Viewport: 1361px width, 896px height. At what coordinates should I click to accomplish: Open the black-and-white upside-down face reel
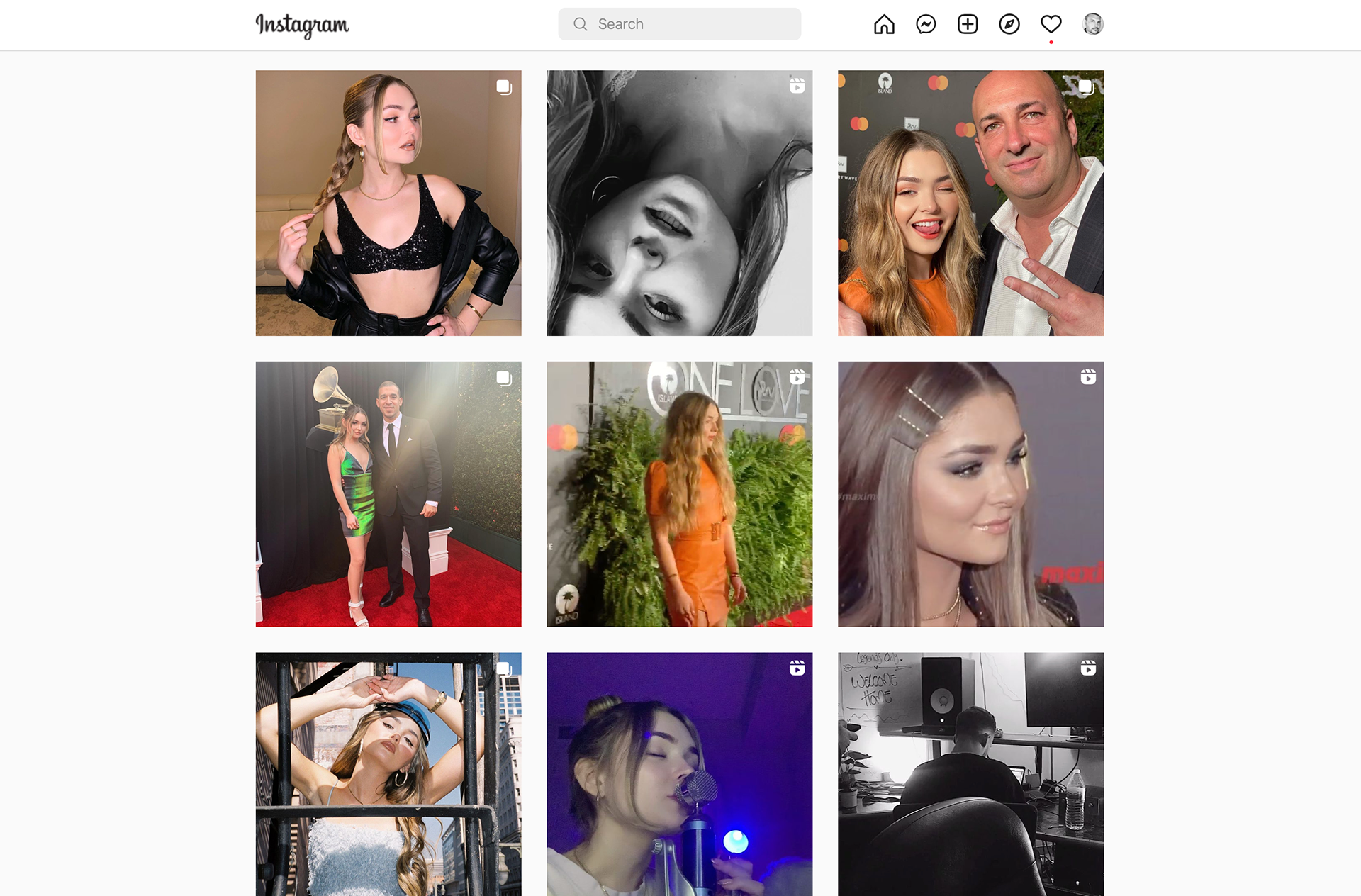pyautogui.click(x=679, y=203)
